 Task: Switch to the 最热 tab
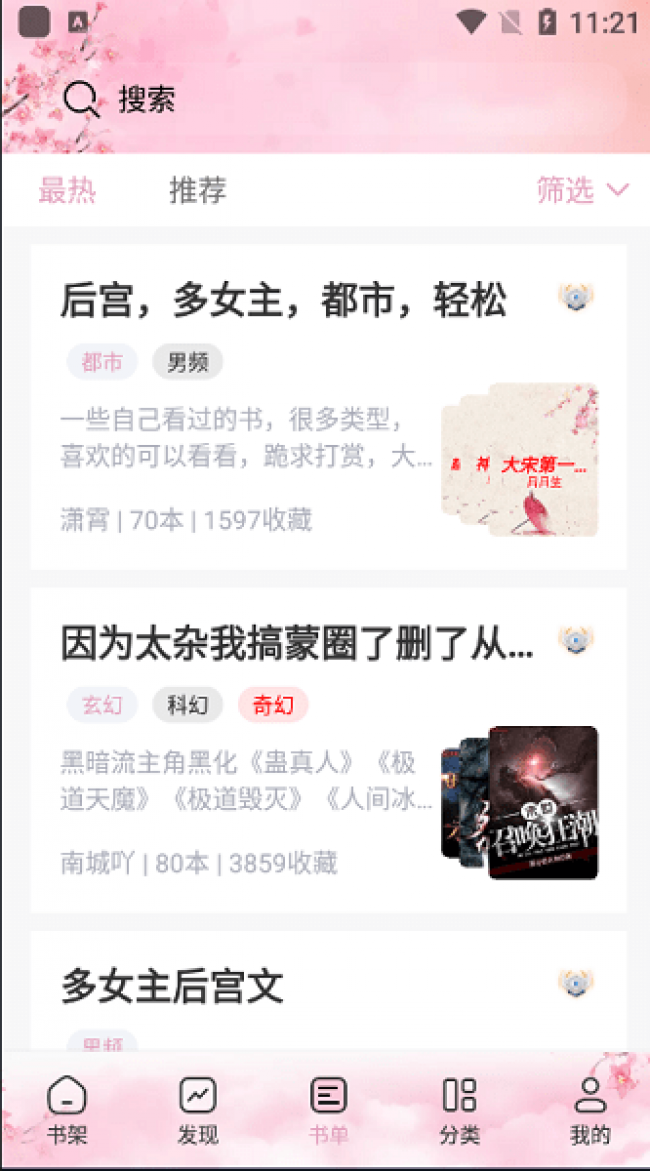[67, 190]
